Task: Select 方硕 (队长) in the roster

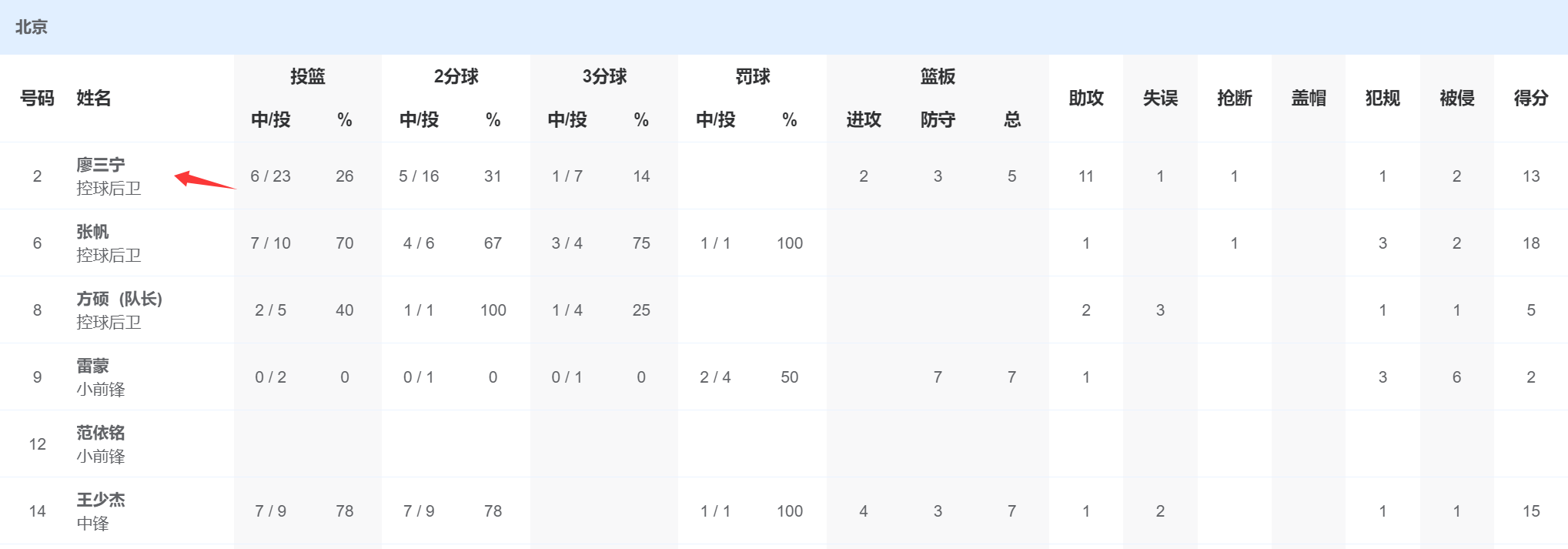Action: [119, 299]
